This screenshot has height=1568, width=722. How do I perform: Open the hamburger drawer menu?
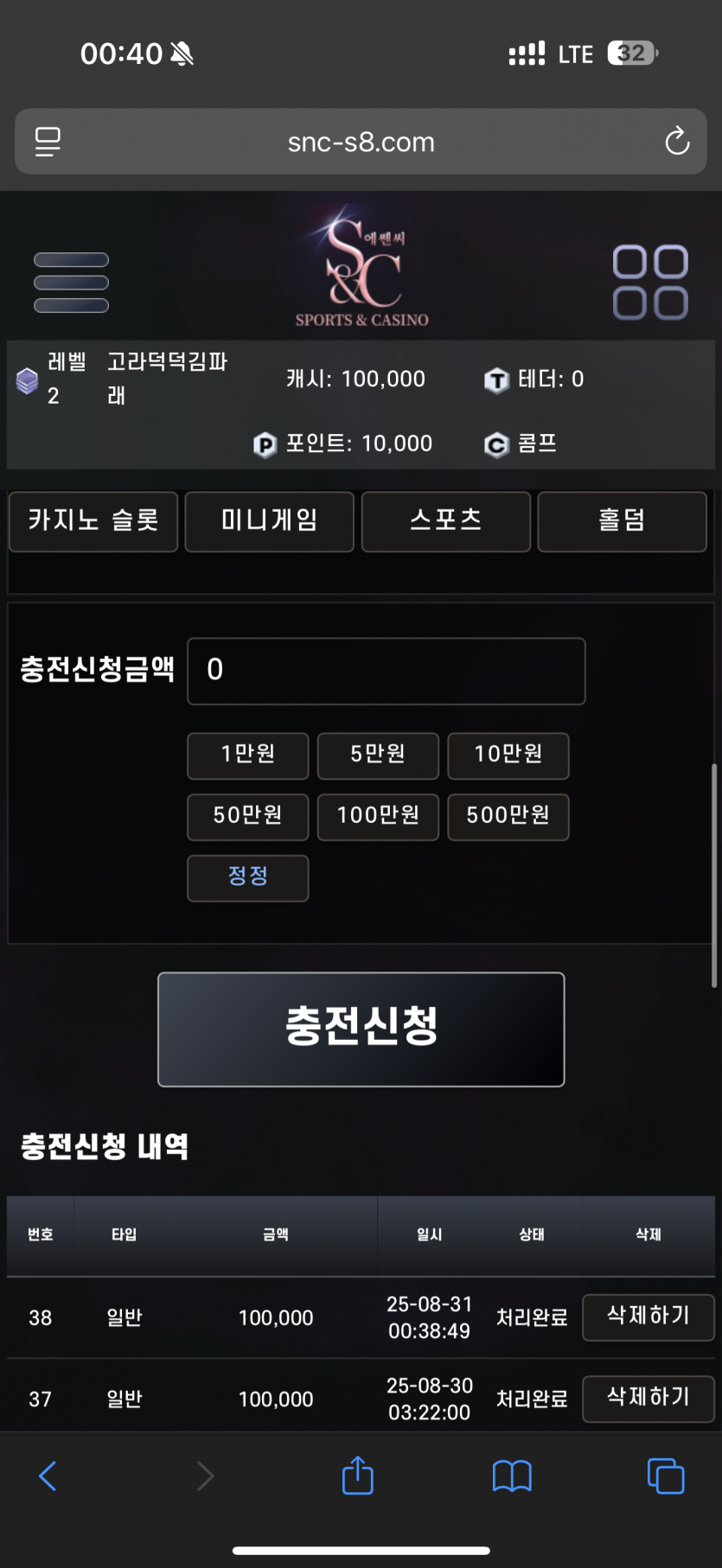pyautogui.click(x=71, y=283)
